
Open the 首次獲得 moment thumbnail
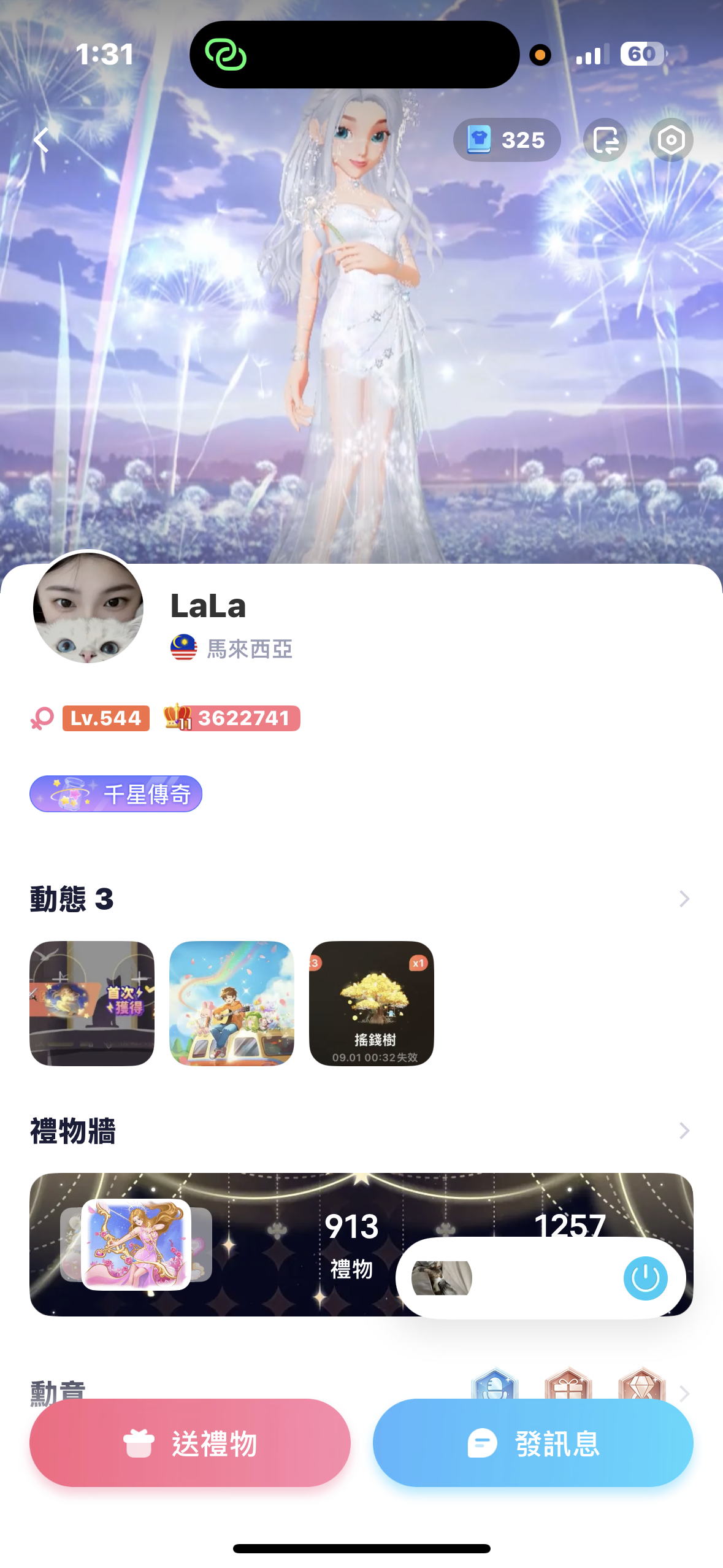[92, 1003]
